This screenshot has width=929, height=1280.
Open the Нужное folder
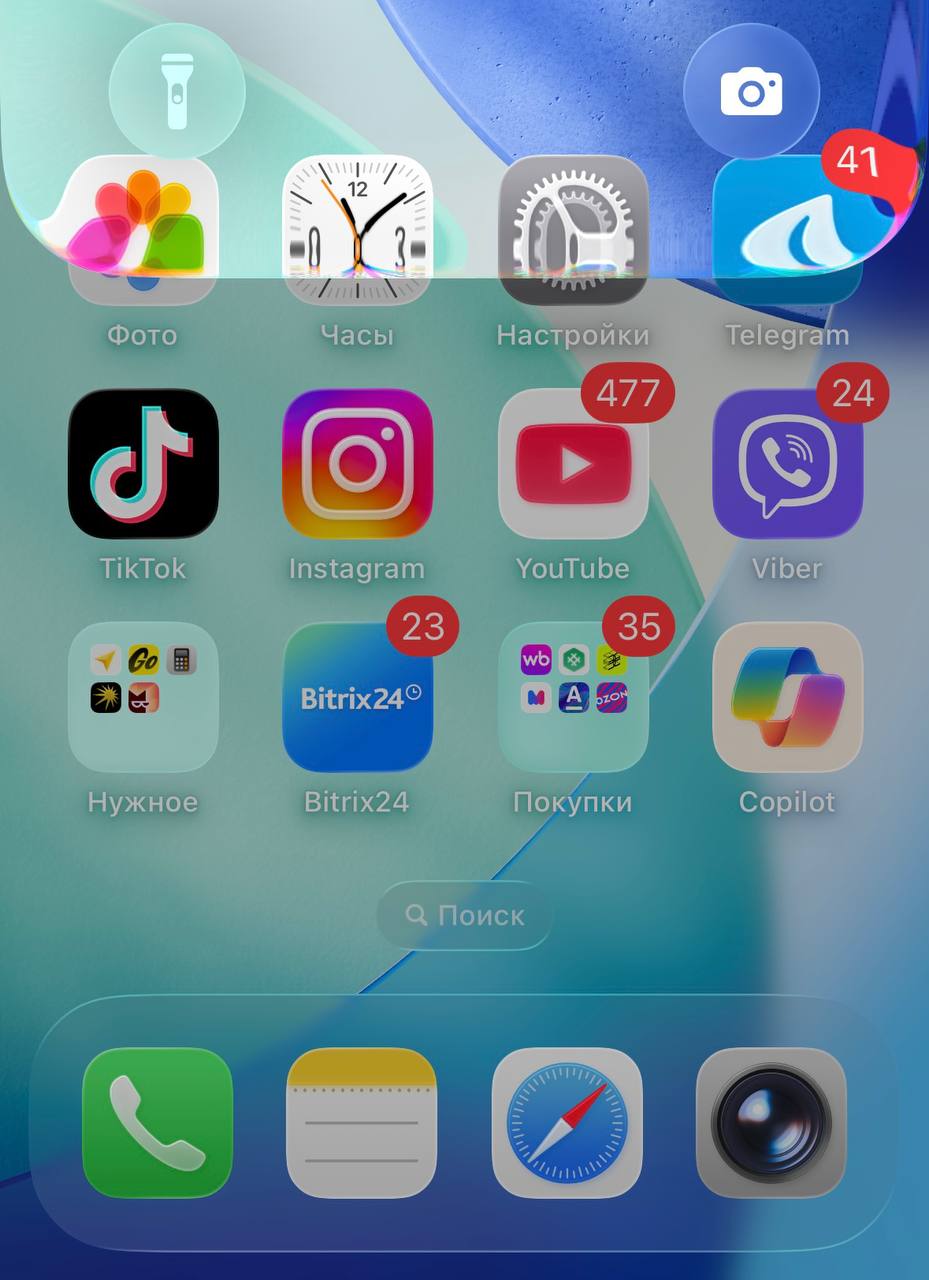[x=143, y=697]
